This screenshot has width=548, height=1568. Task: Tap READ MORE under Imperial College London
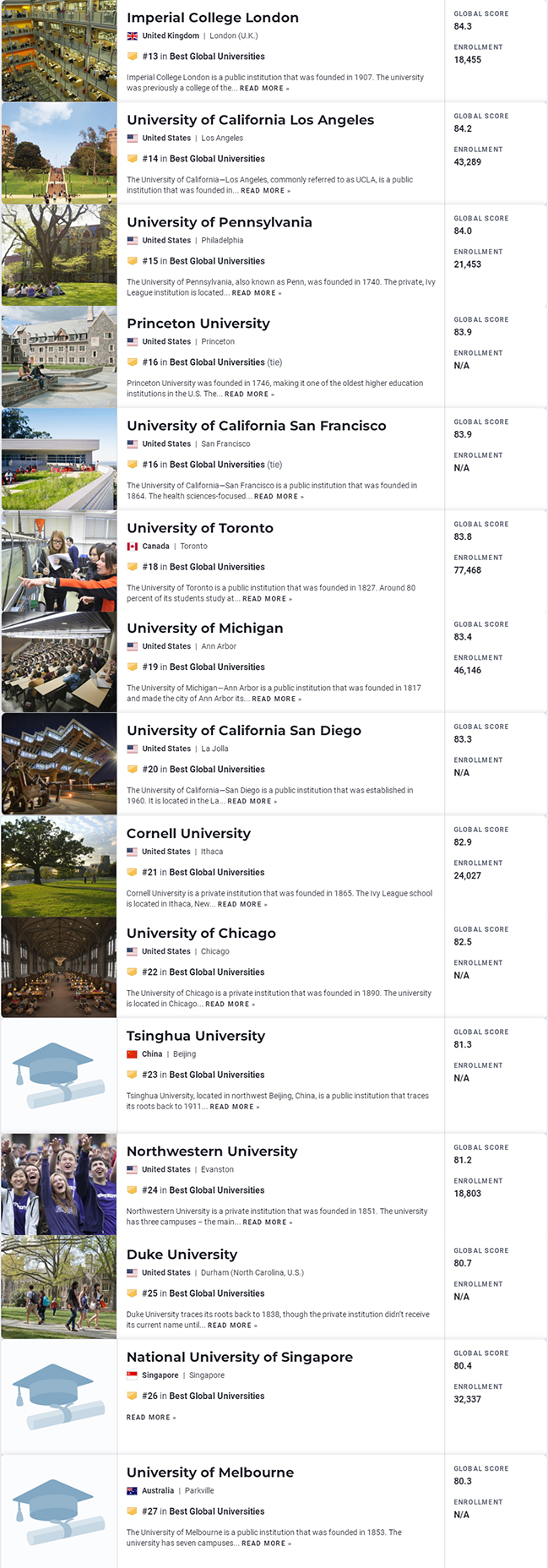coord(263,89)
